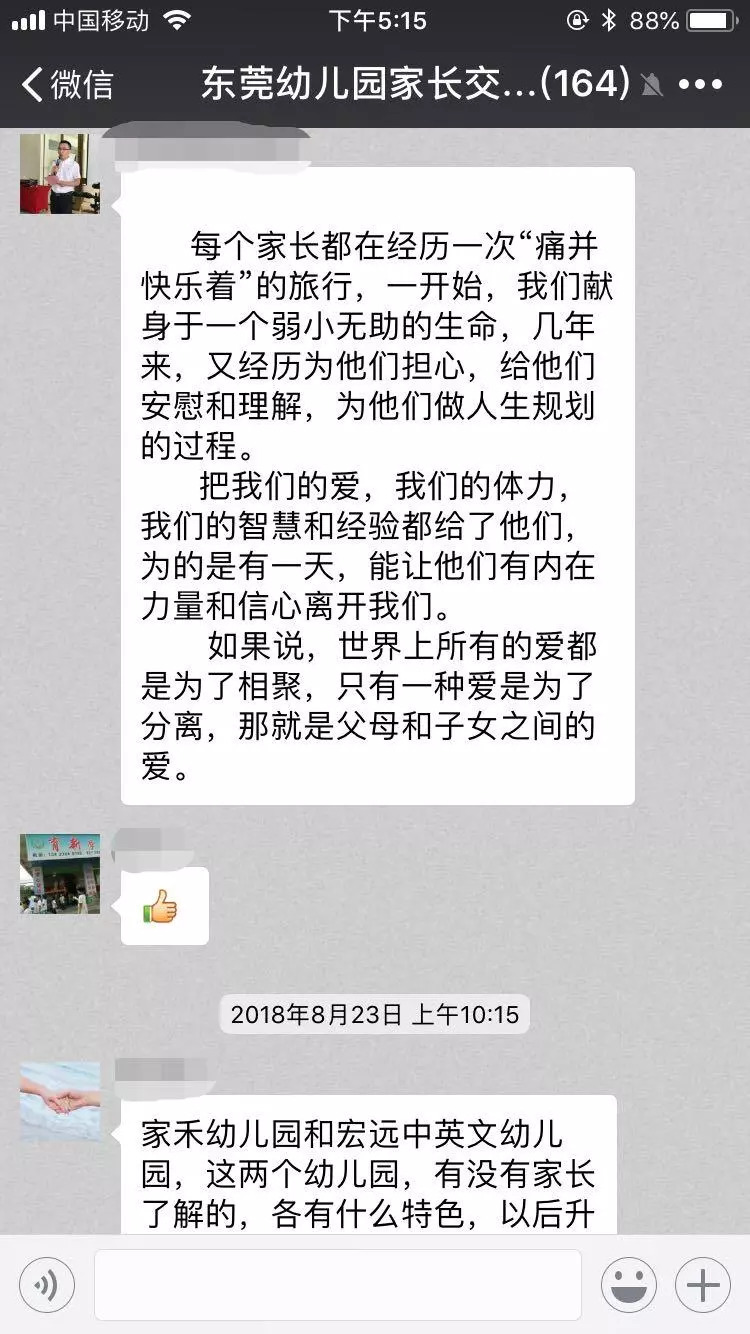This screenshot has width=750, height=1334.
Task: Select the message text input field
Action: pos(337,1285)
